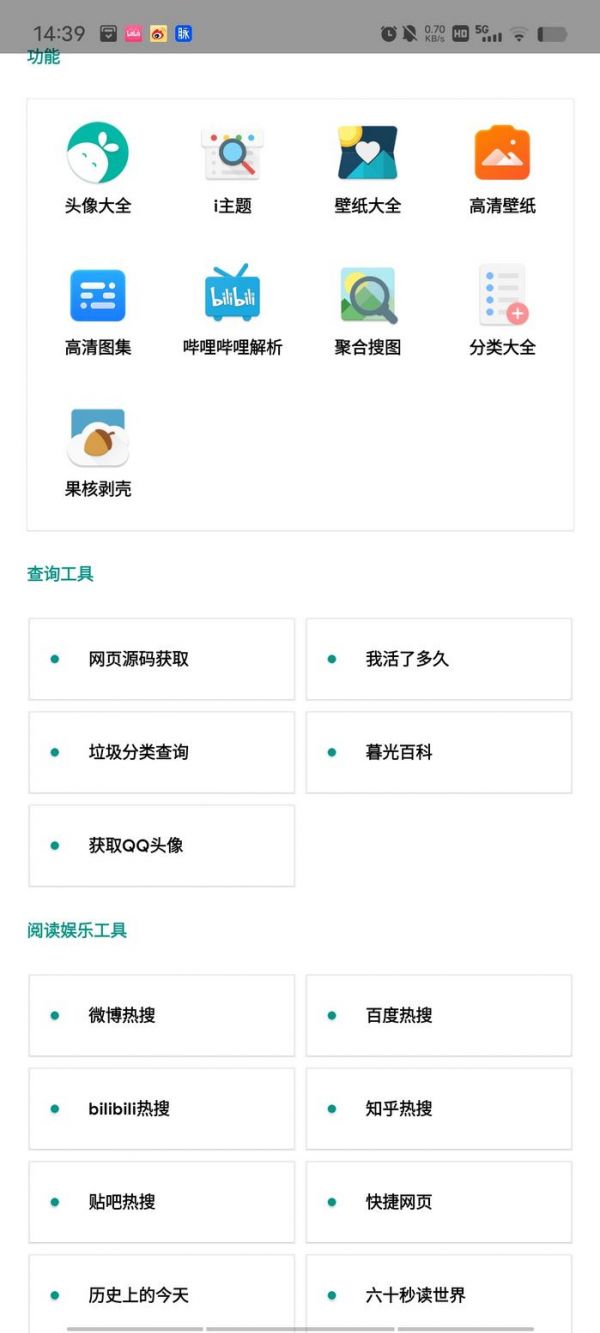The height and width of the screenshot is (1333, 600).
Task: Open the 快捷网页 shortcut tool
Action: point(438,1201)
